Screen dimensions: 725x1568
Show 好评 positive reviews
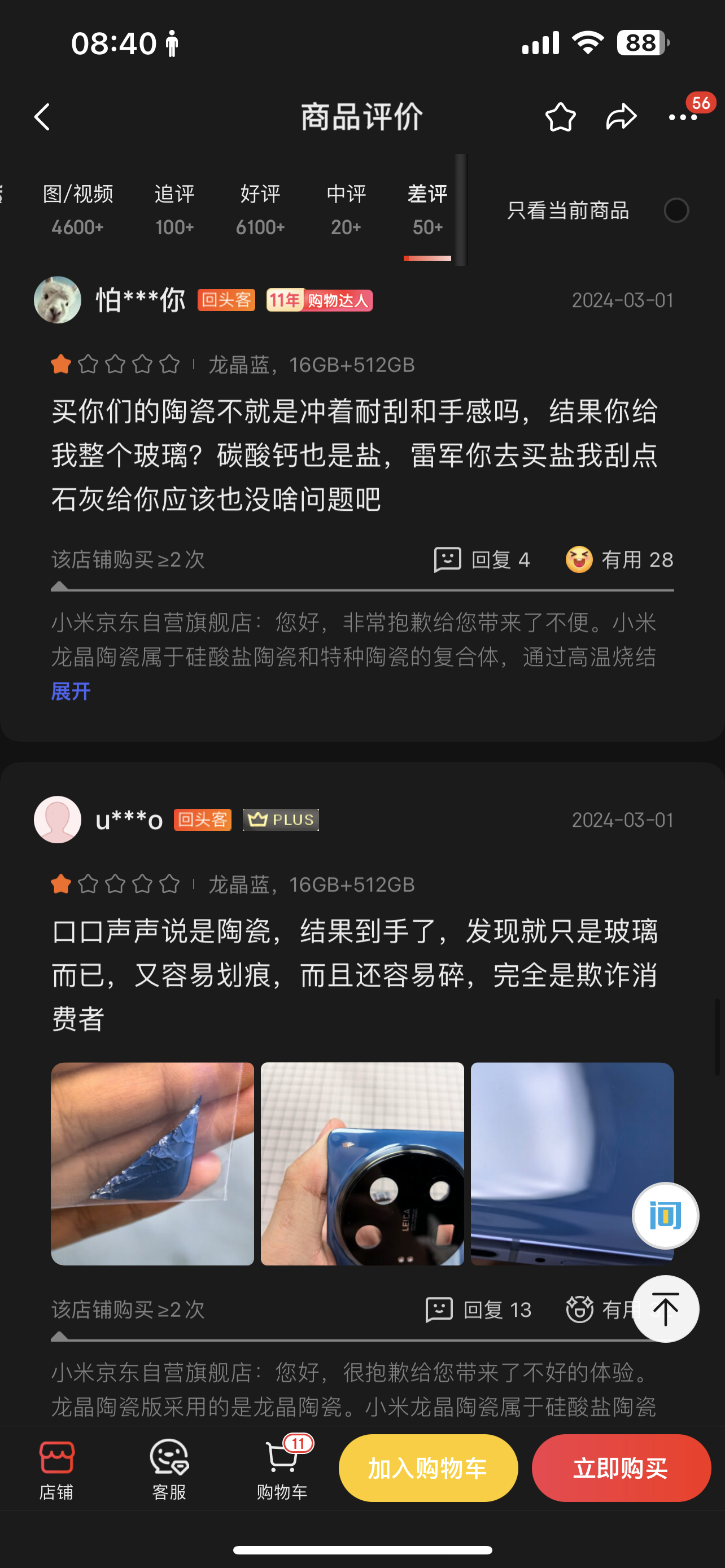260,210
